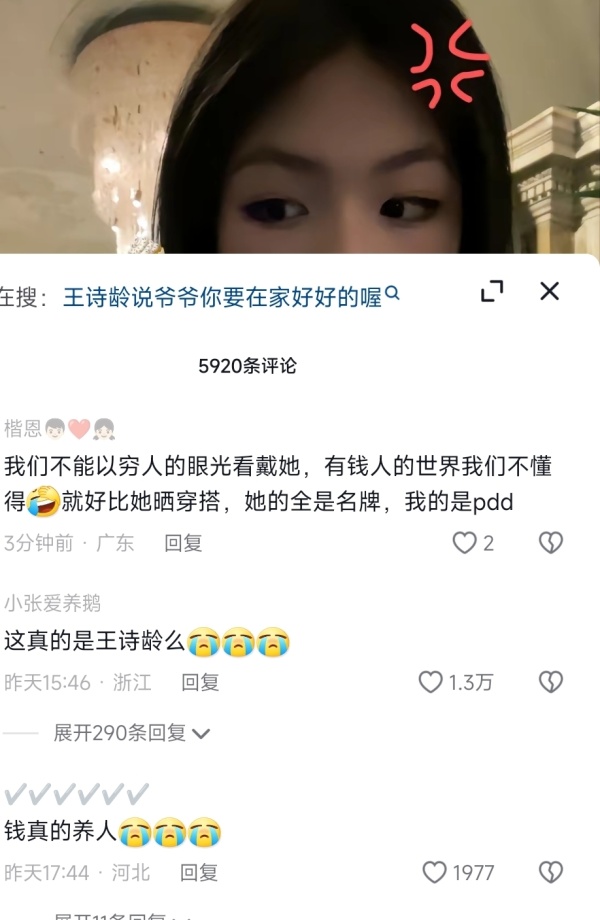
Task: Close the comments panel
Action: tap(549, 291)
